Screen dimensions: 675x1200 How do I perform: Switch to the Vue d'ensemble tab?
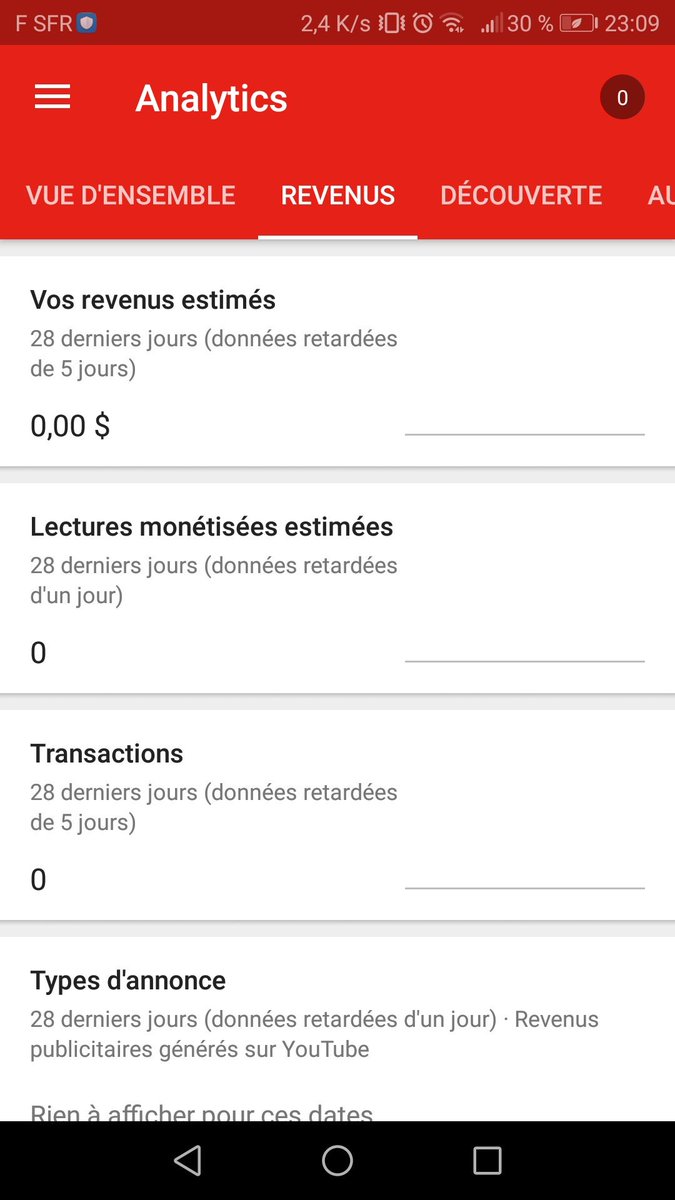coord(130,195)
